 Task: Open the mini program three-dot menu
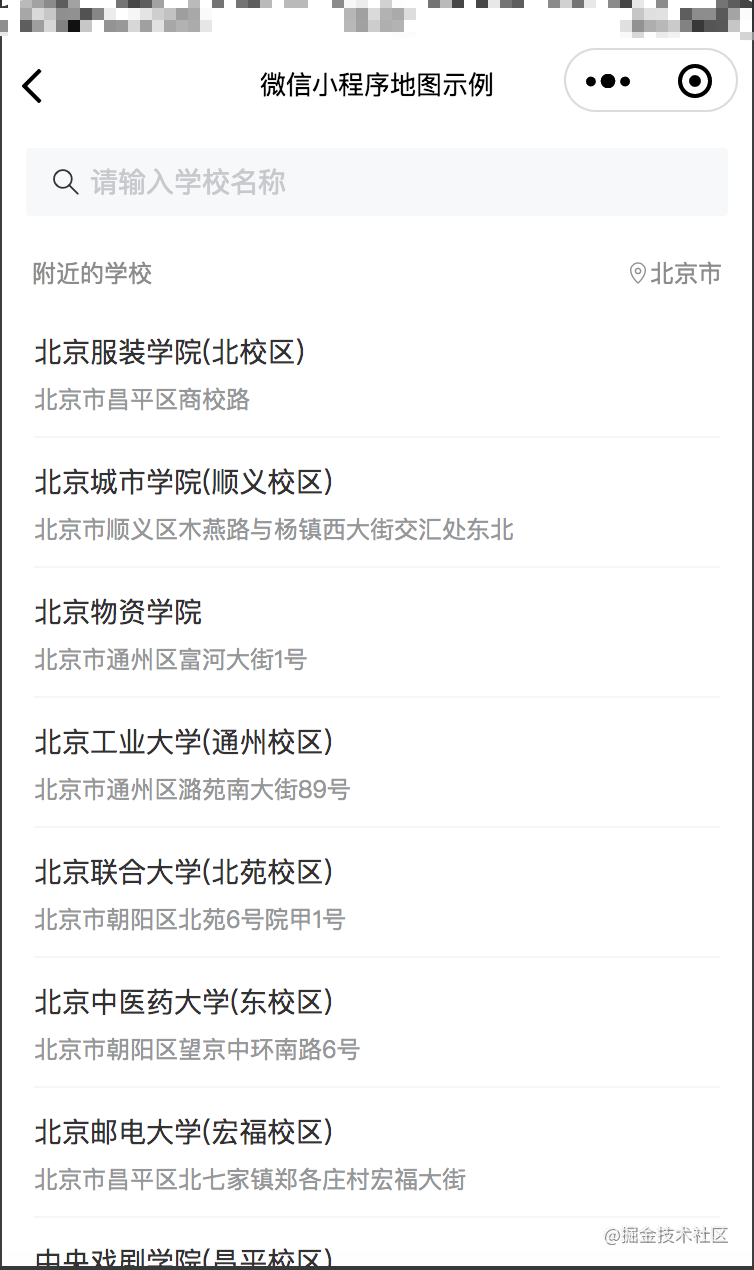[608, 82]
